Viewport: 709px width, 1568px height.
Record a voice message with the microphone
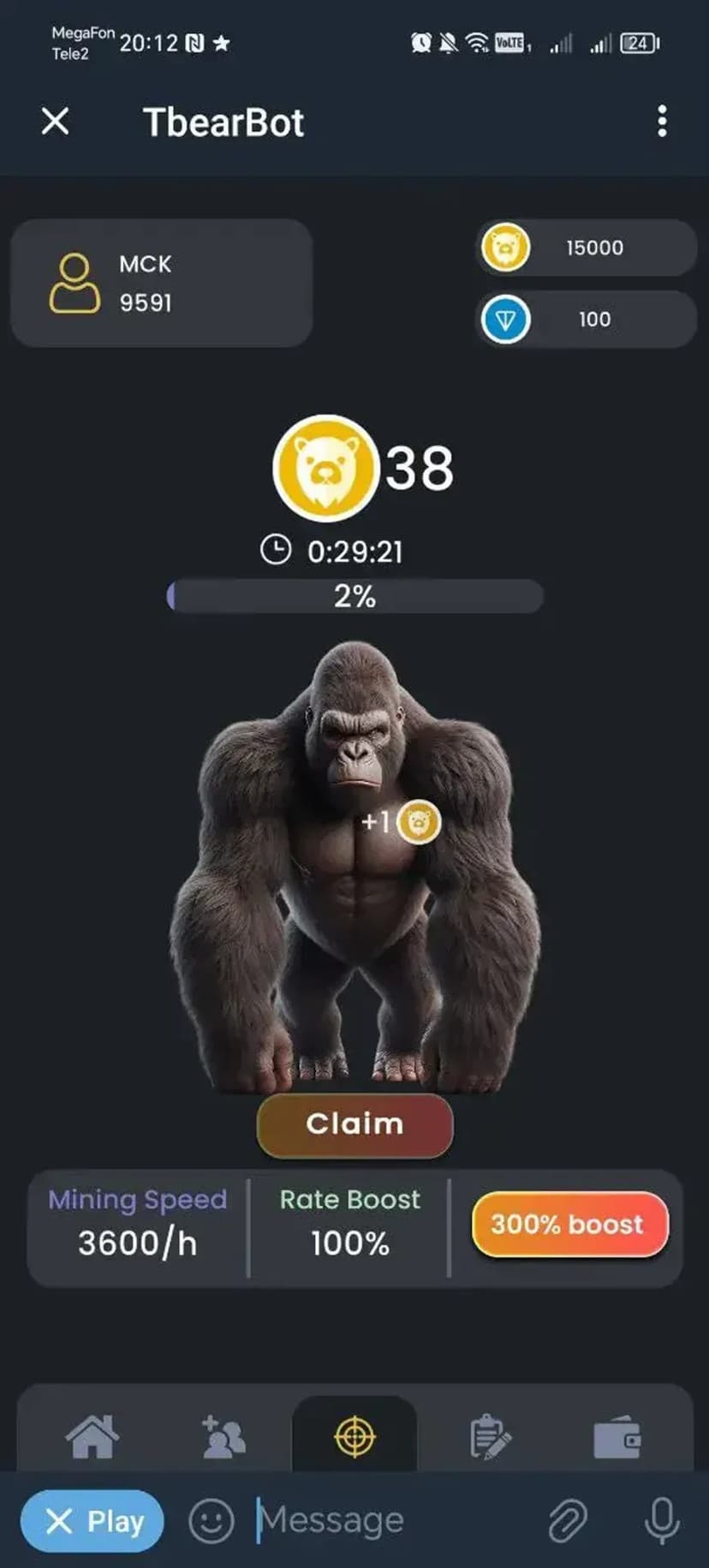[x=661, y=1521]
